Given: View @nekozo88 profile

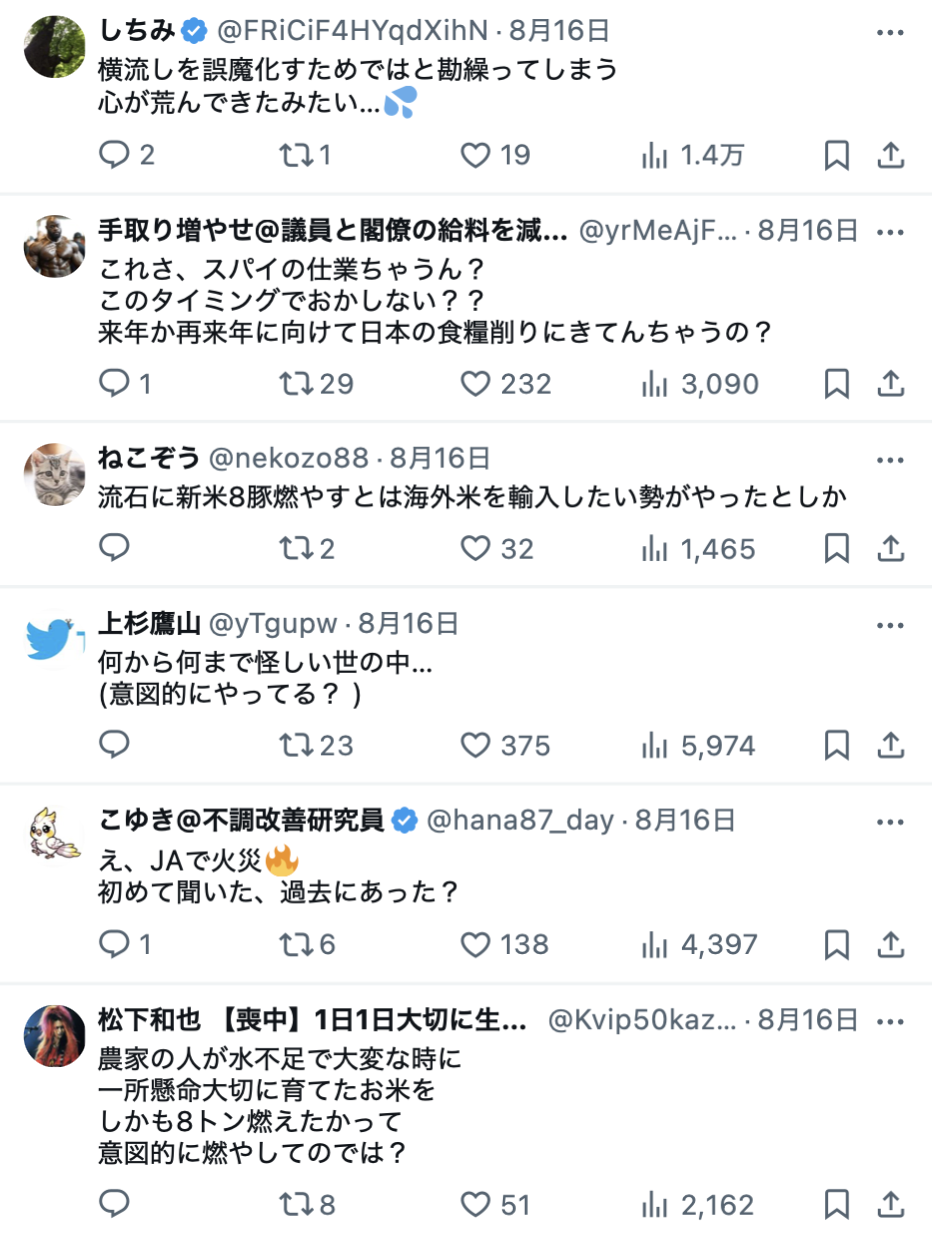Looking at the screenshot, I should click(288, 459).
